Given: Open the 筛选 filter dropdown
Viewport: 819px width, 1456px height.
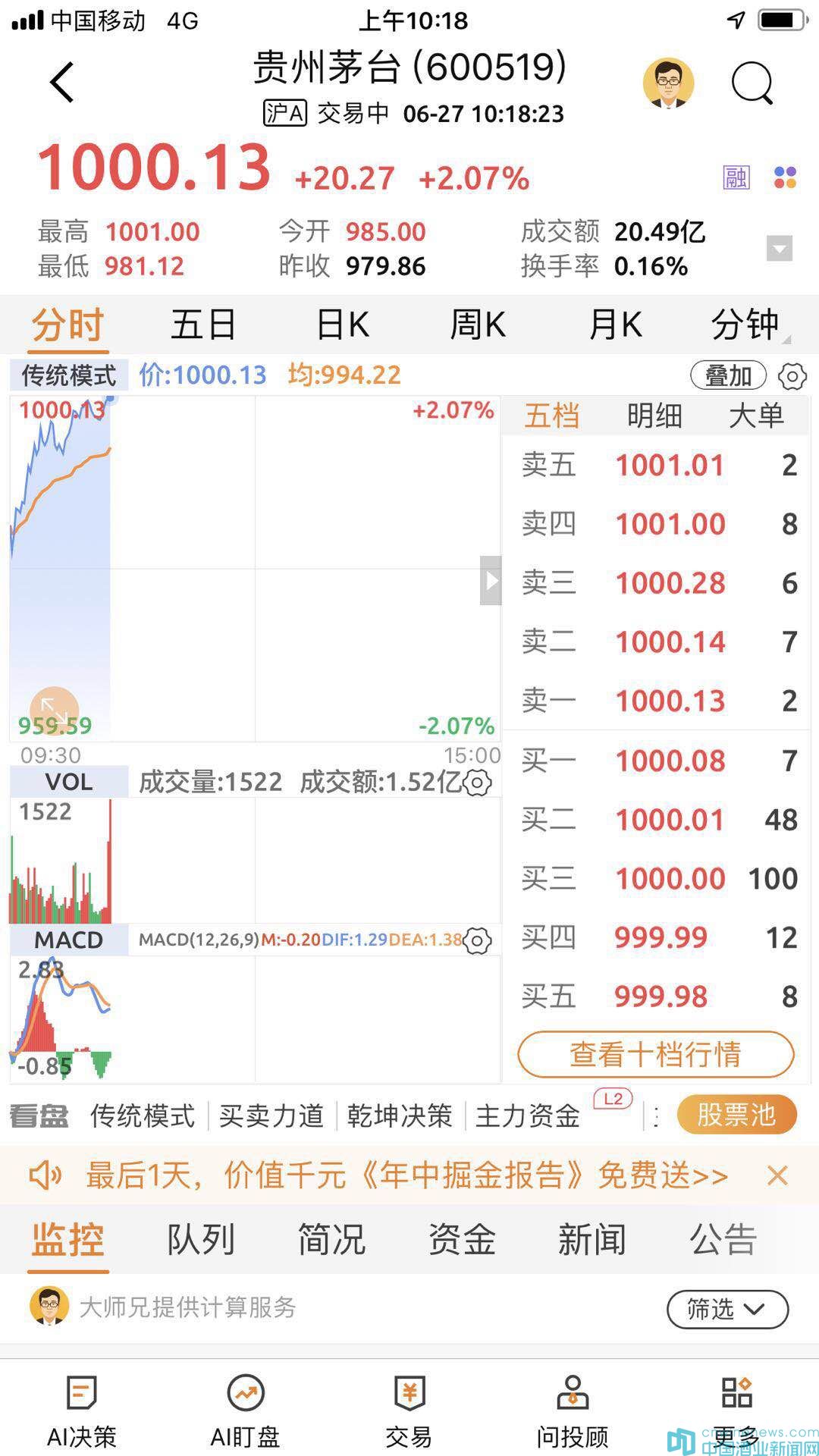Looking at the screenshot, I should [x=726, y=1309].
